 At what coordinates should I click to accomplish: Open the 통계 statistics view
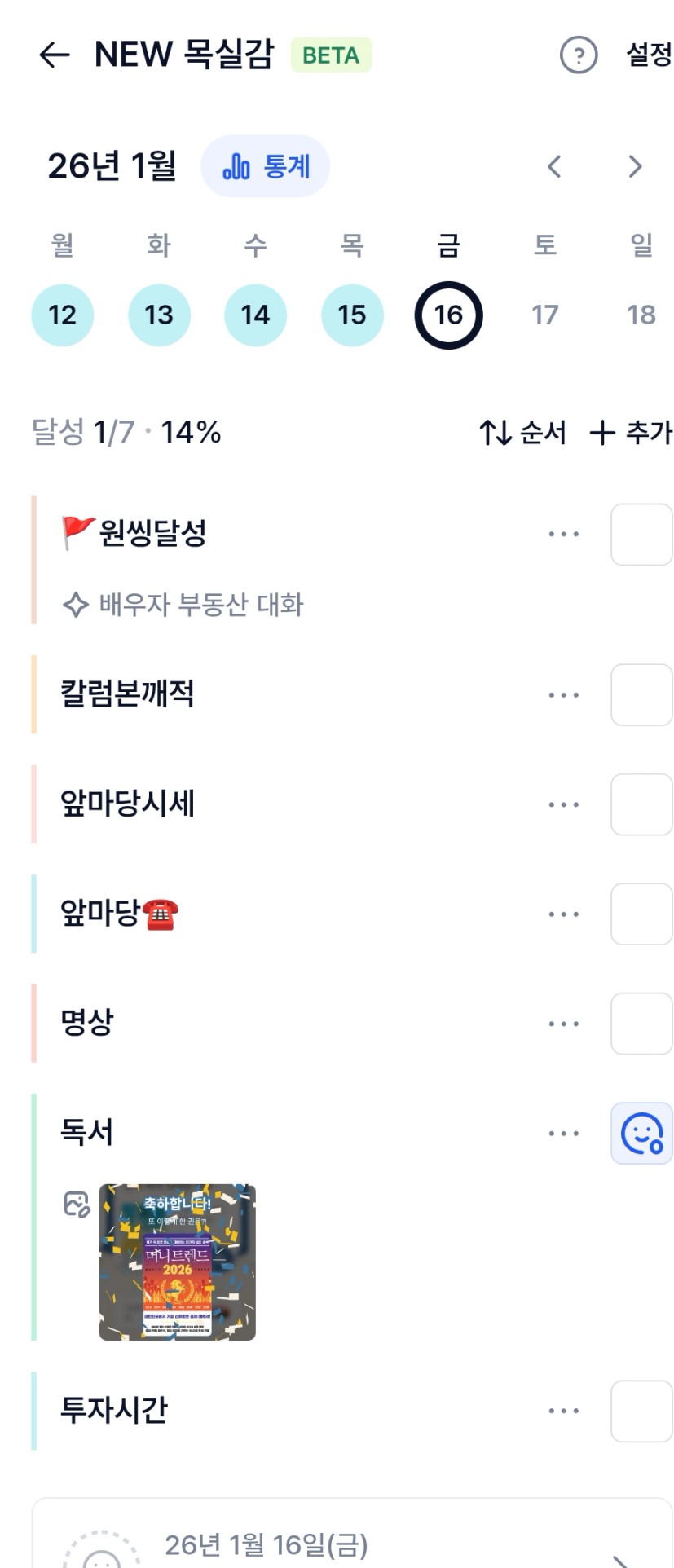pyautogui.click(x=266, y=166)
